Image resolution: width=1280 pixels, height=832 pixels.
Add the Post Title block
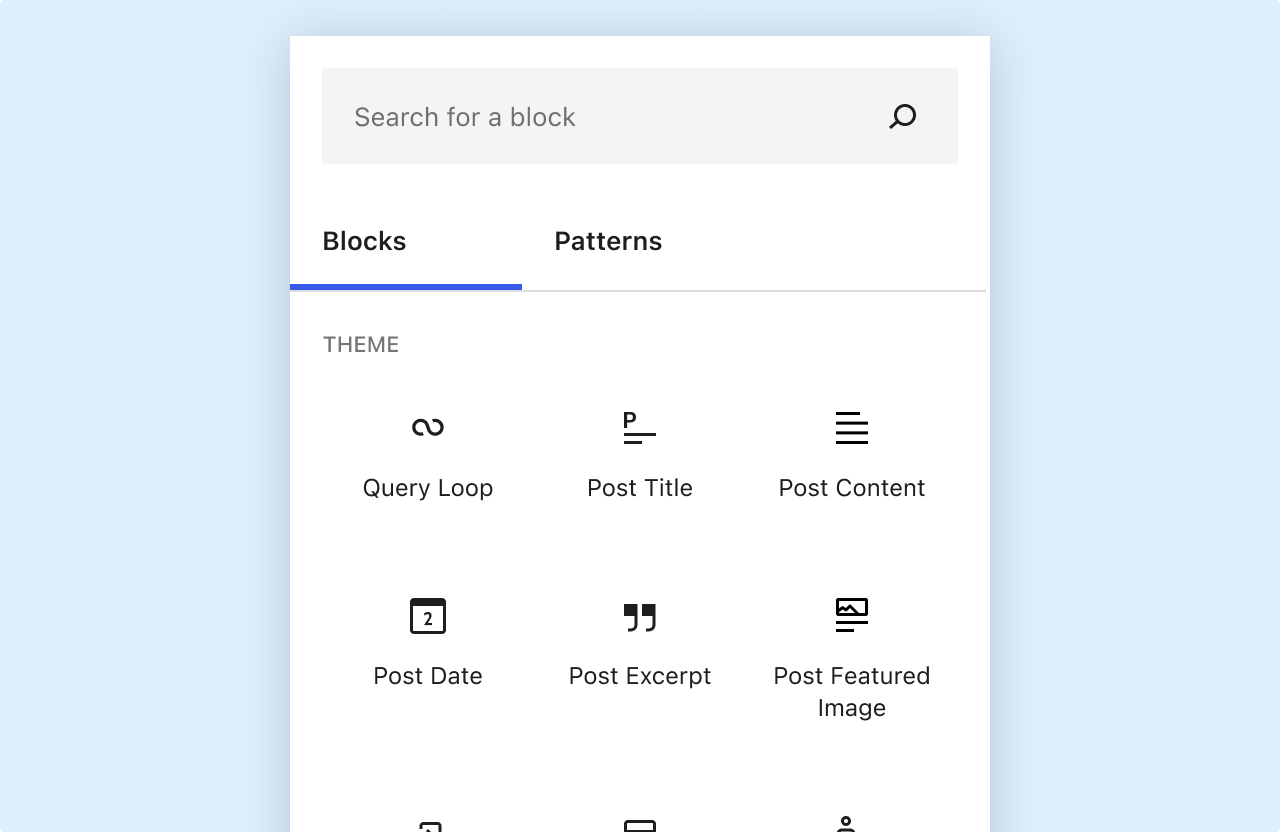[x=640, y=455]
